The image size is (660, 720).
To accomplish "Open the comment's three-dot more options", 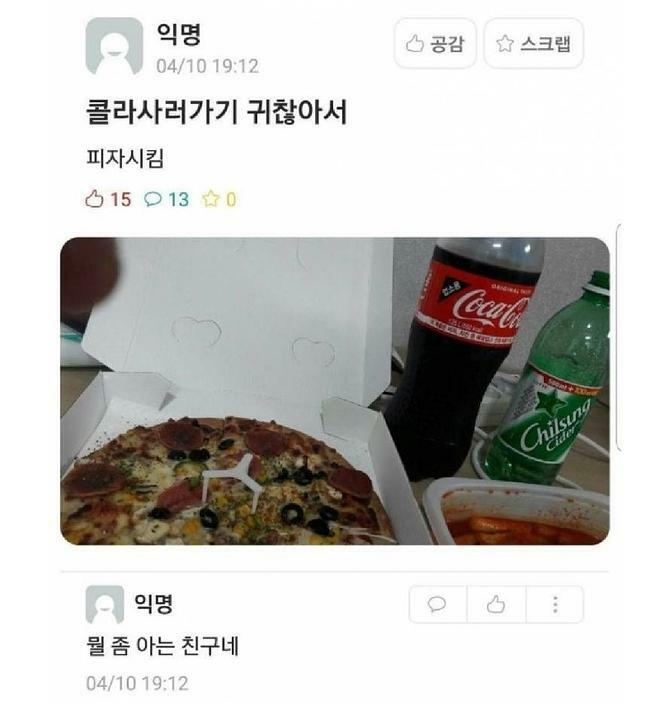I will pyautogui.click(x=555, y=604).
